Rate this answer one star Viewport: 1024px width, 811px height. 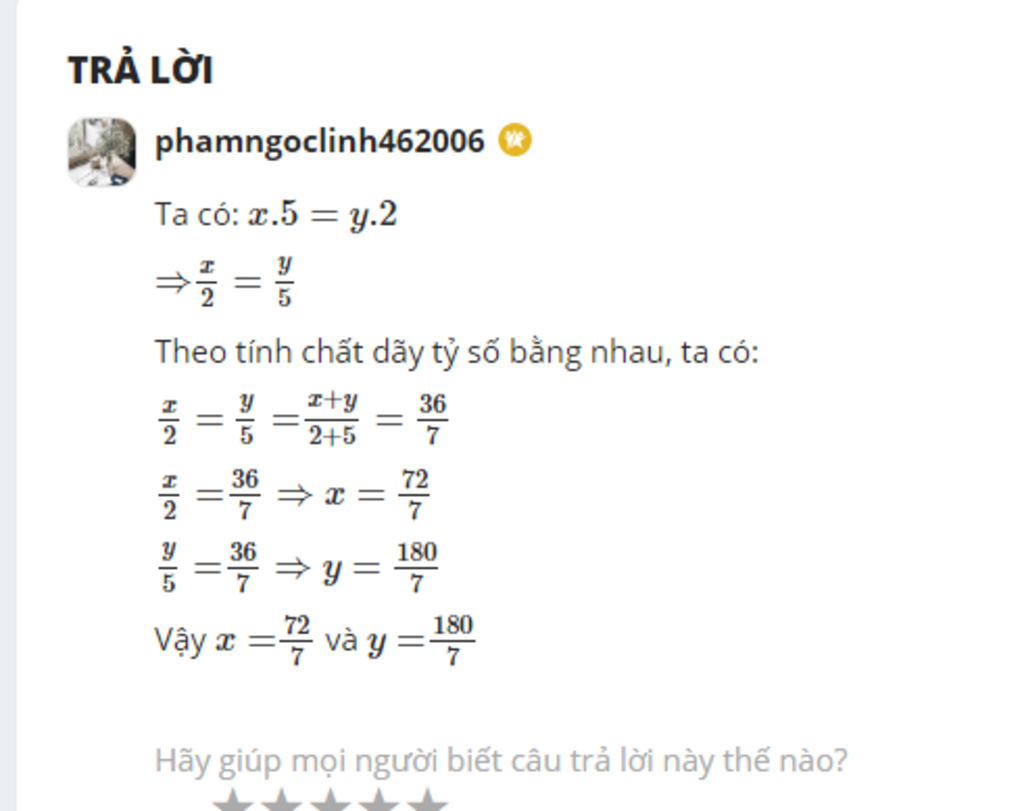(x=233, y=801)
